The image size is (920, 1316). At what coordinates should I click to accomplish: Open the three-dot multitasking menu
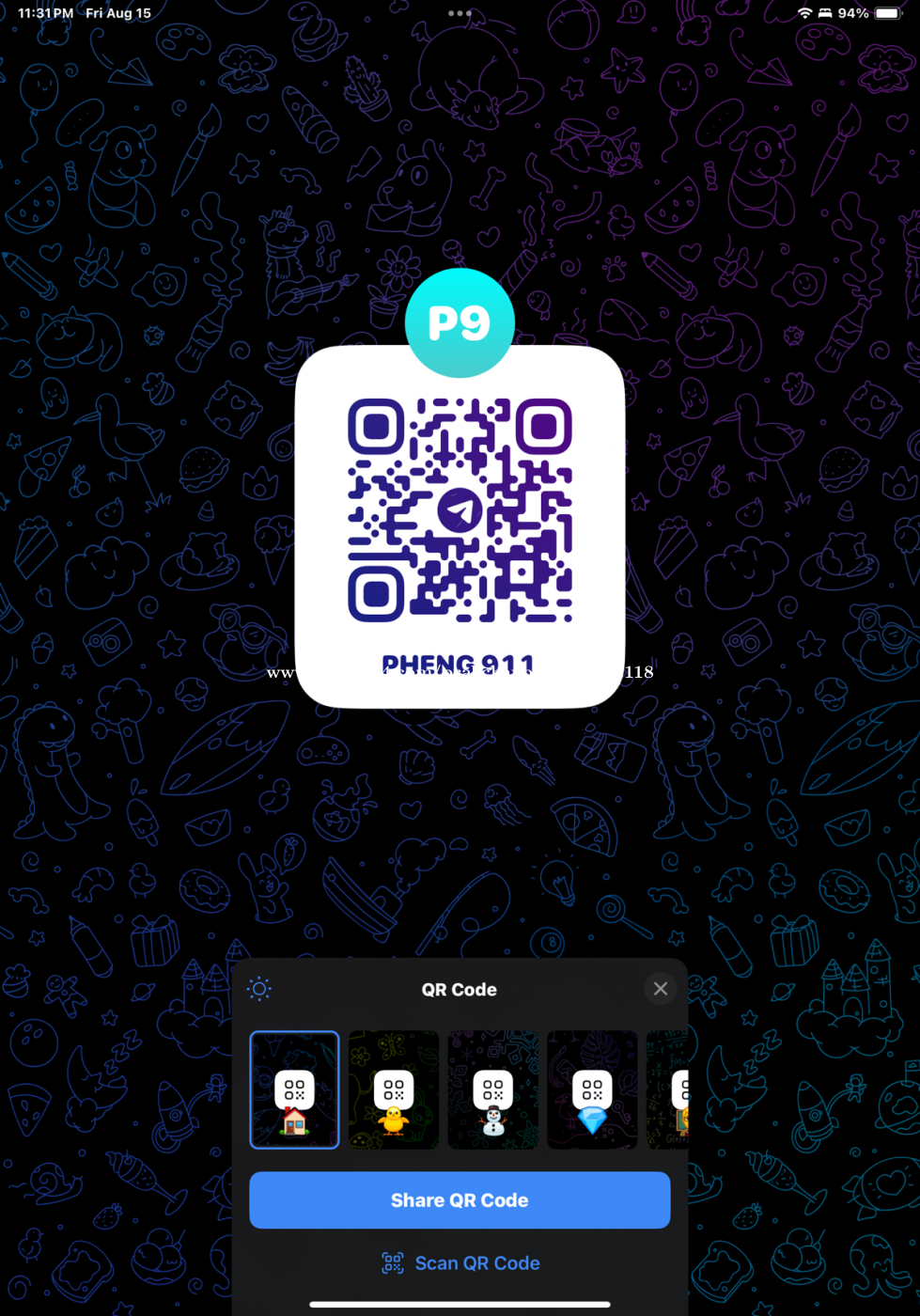(460, 13)
